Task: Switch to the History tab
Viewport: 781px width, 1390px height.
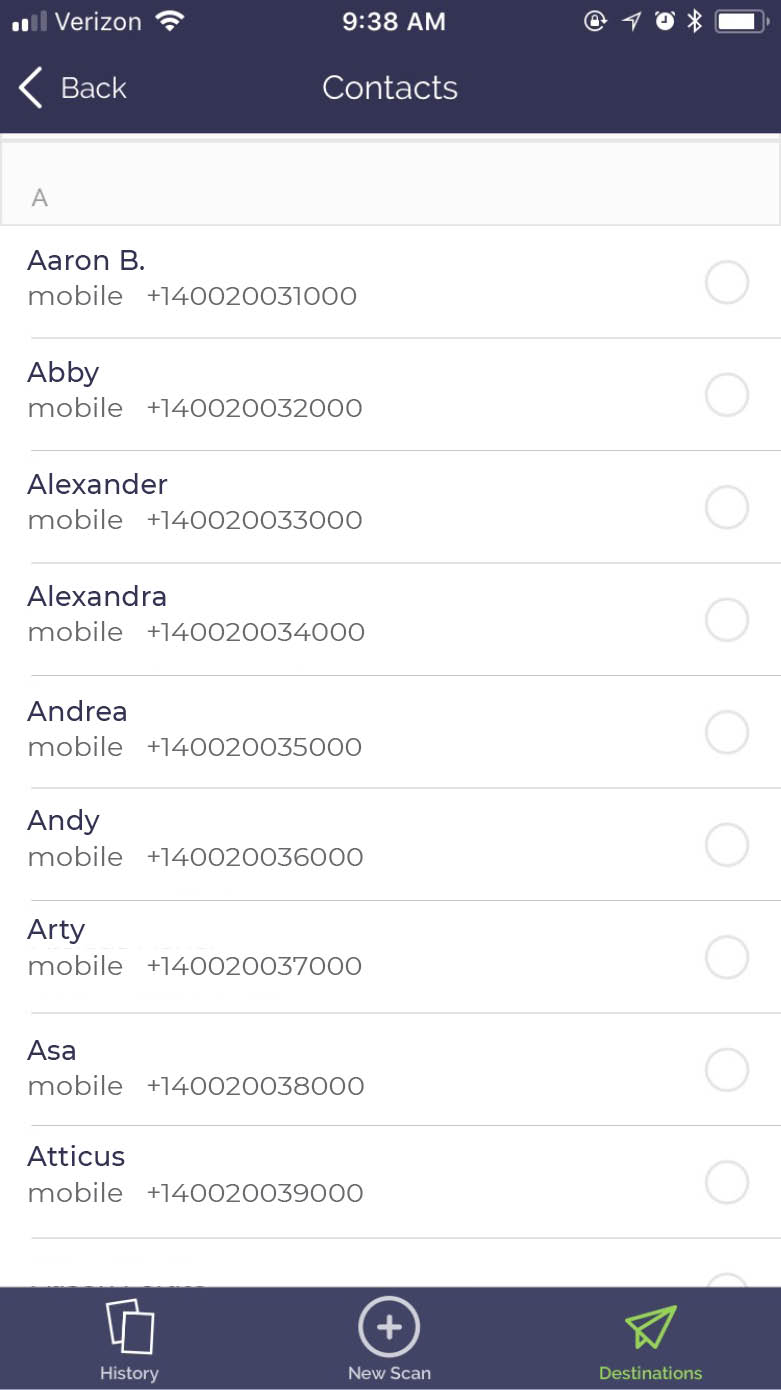Action: point(129,1340)
